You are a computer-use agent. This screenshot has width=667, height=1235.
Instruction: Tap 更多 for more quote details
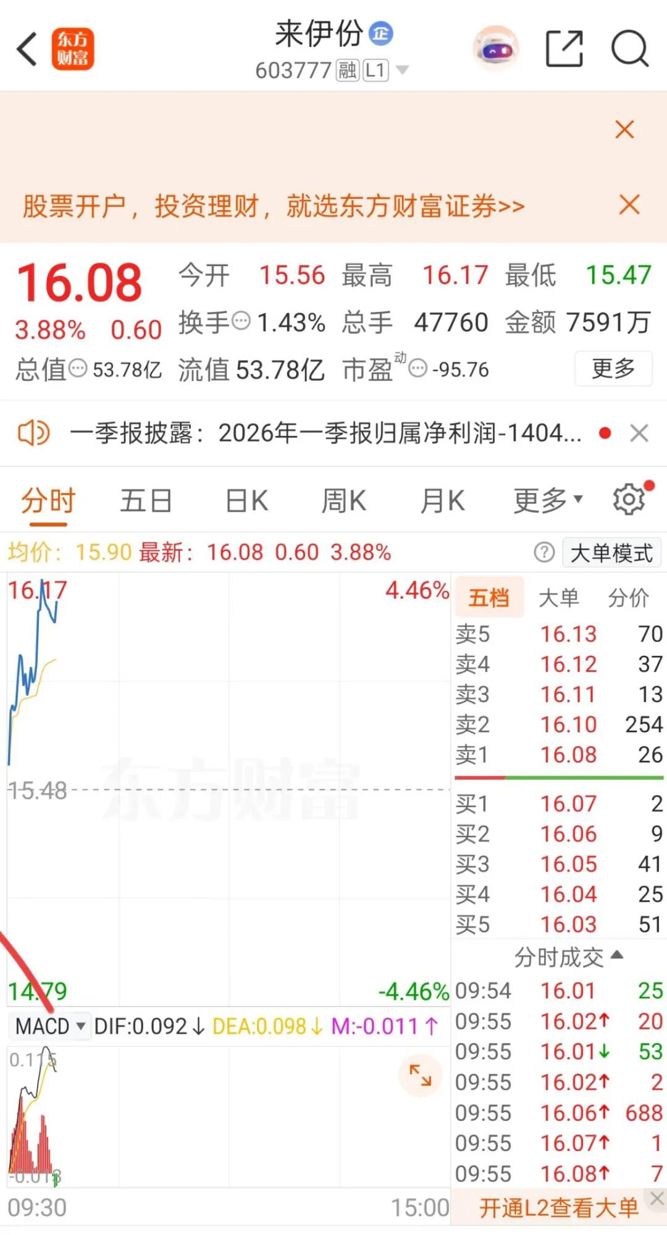613,369
